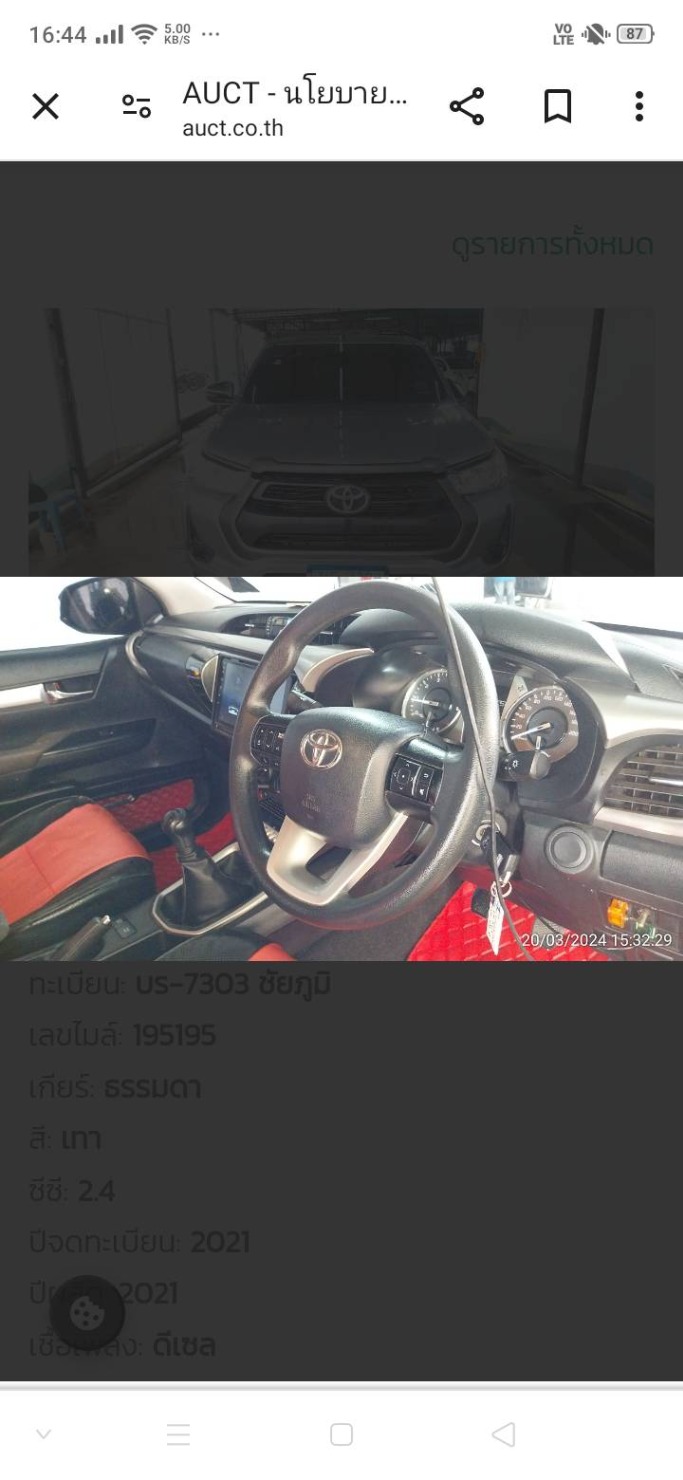Go back with the system back button
The image size is (683, 1480).
pos(504,1435)
